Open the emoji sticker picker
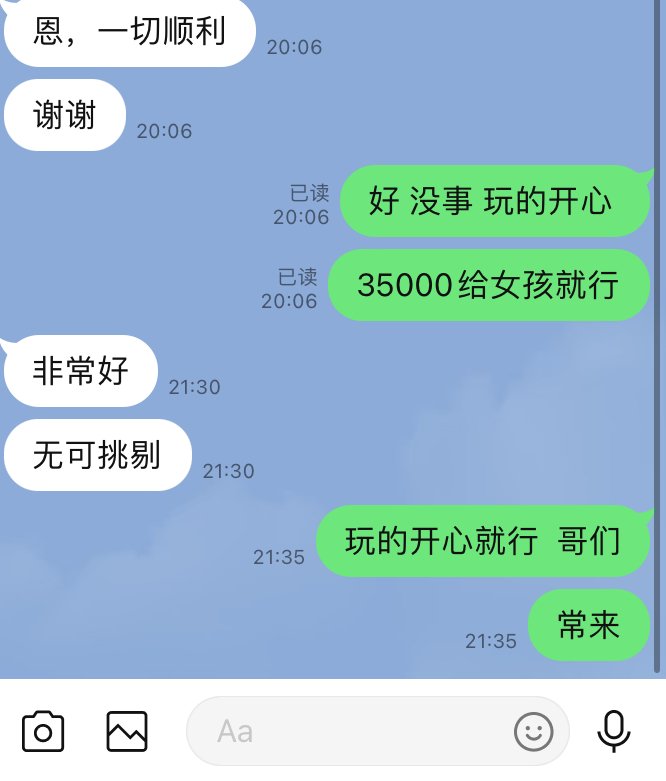This screenshot has width=666, height=781. 534,731
